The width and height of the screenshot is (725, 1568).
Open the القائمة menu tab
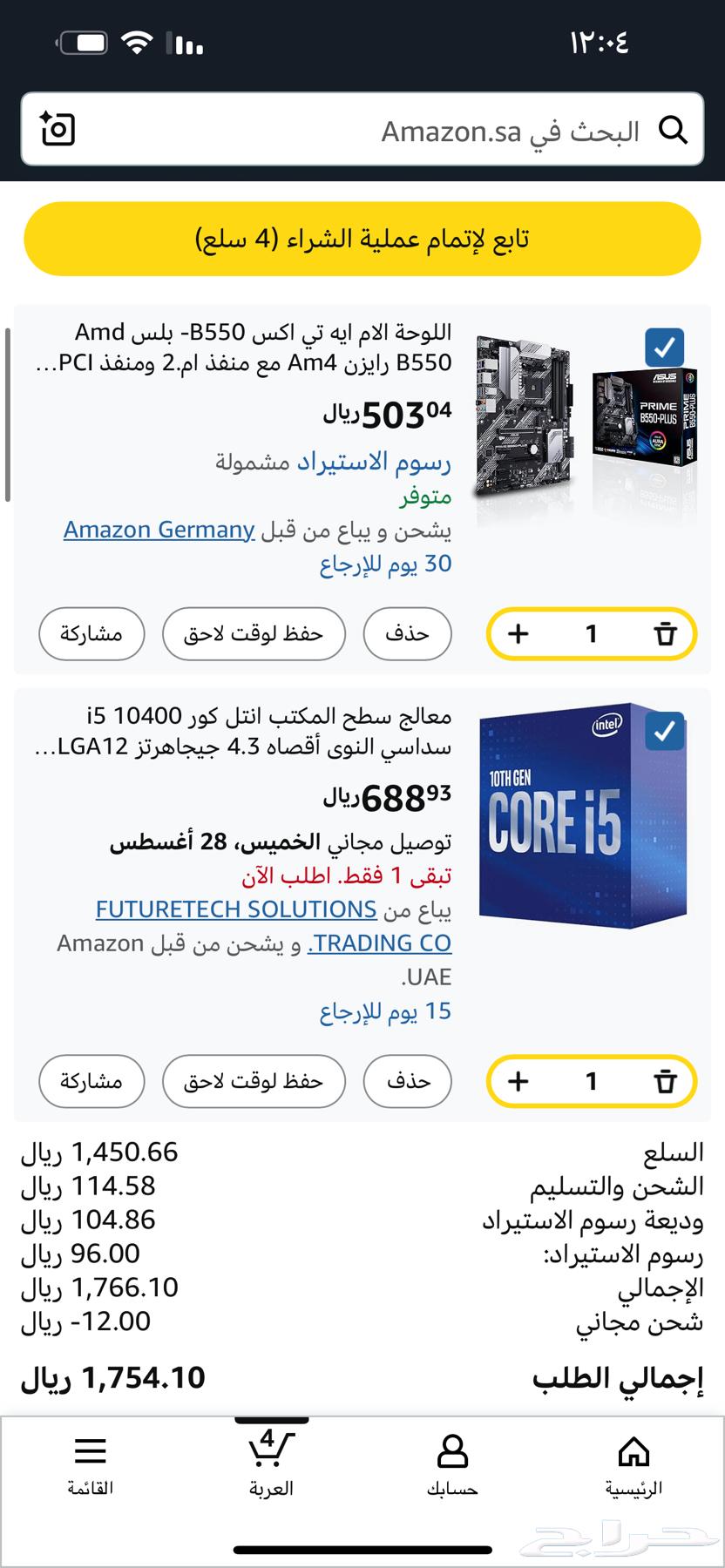click(x=91, y=1466)
